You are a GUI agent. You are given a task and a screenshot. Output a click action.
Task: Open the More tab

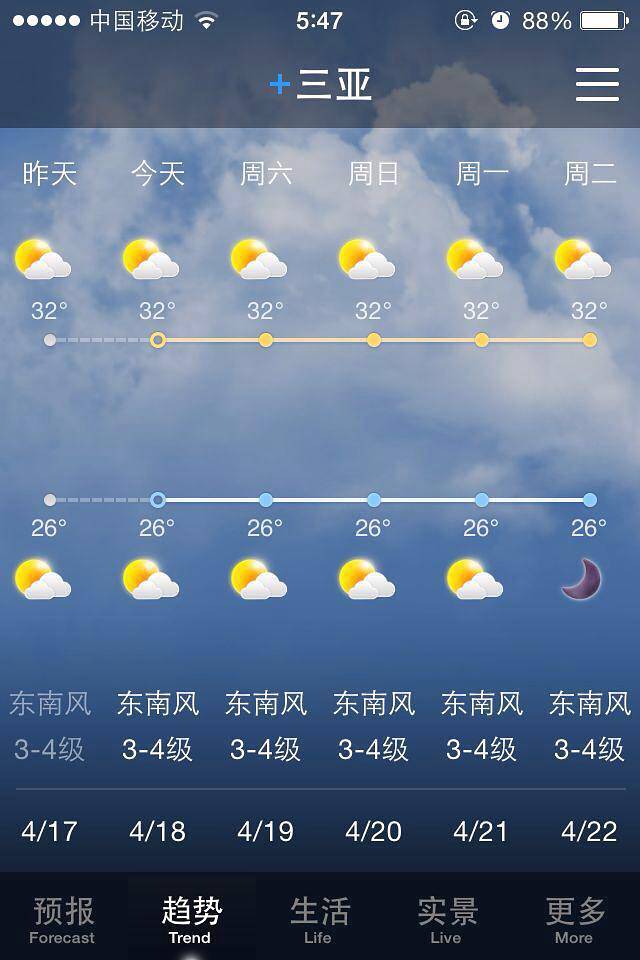coord(575,919)
